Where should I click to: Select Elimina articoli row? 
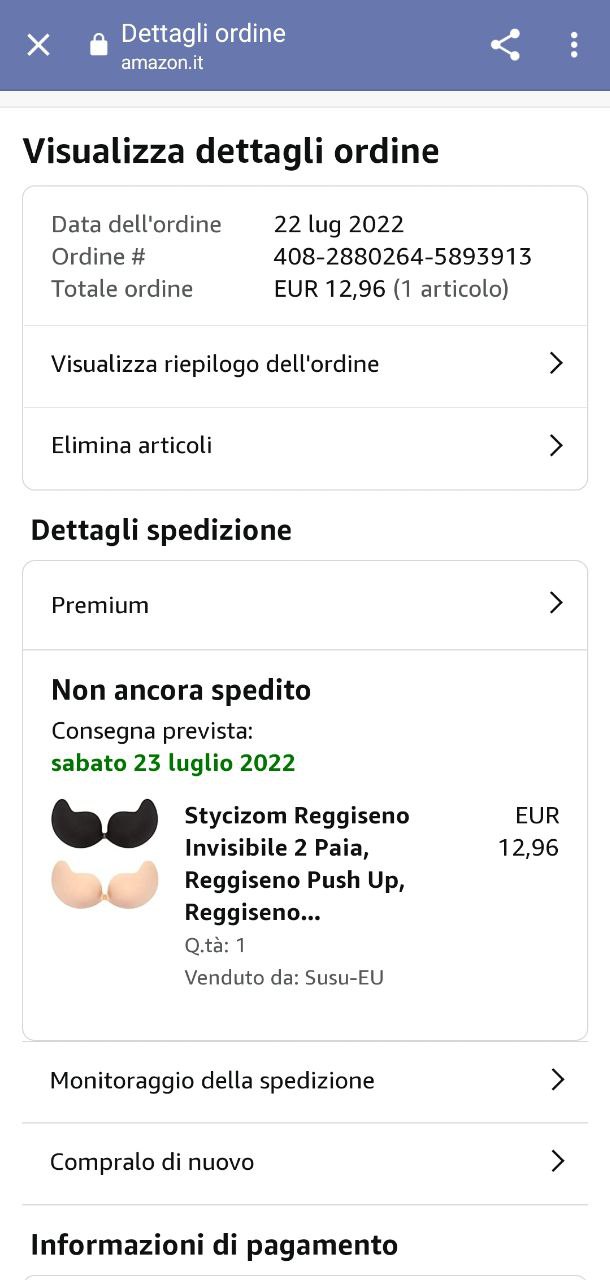pyautogui.click(x=304, y=445)
